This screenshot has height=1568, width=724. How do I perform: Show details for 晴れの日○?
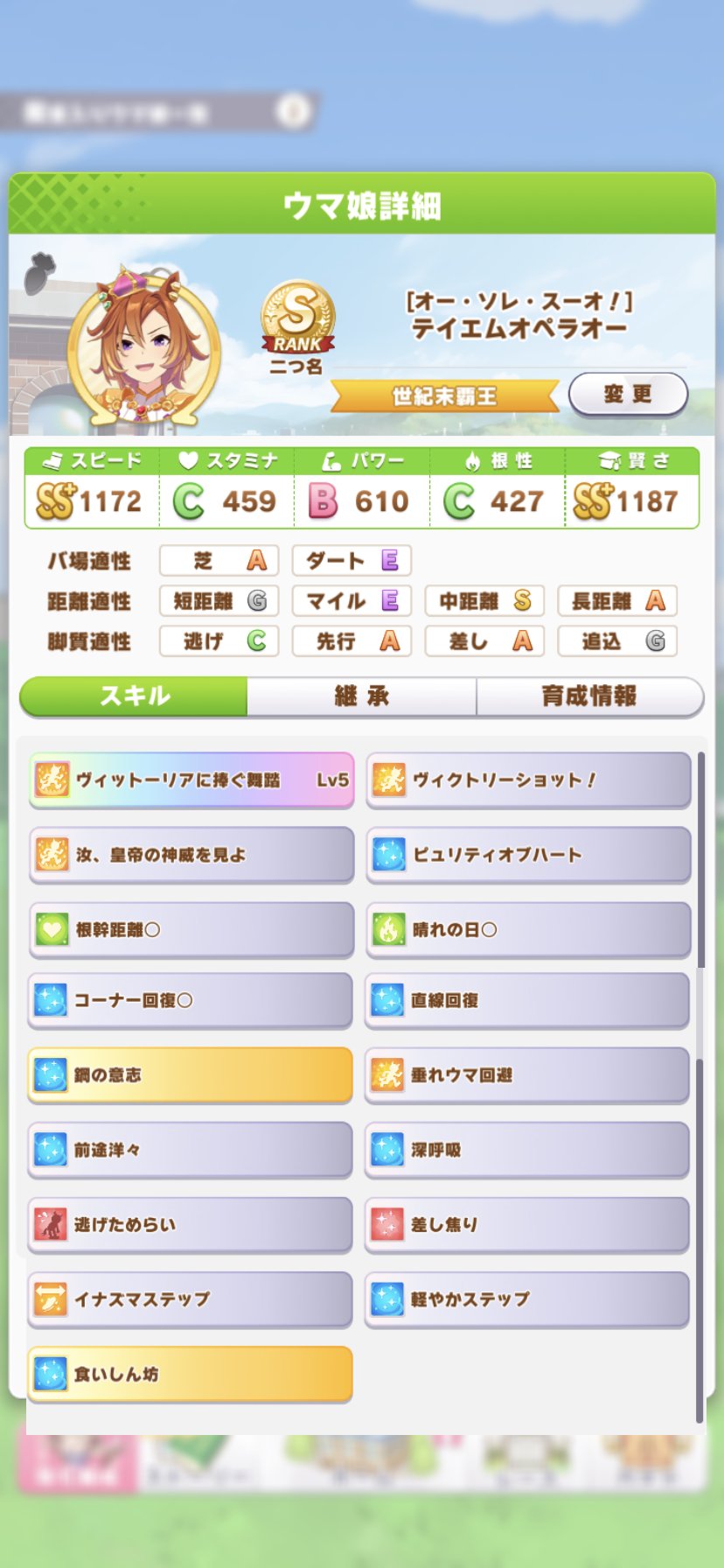click(528, 929)
